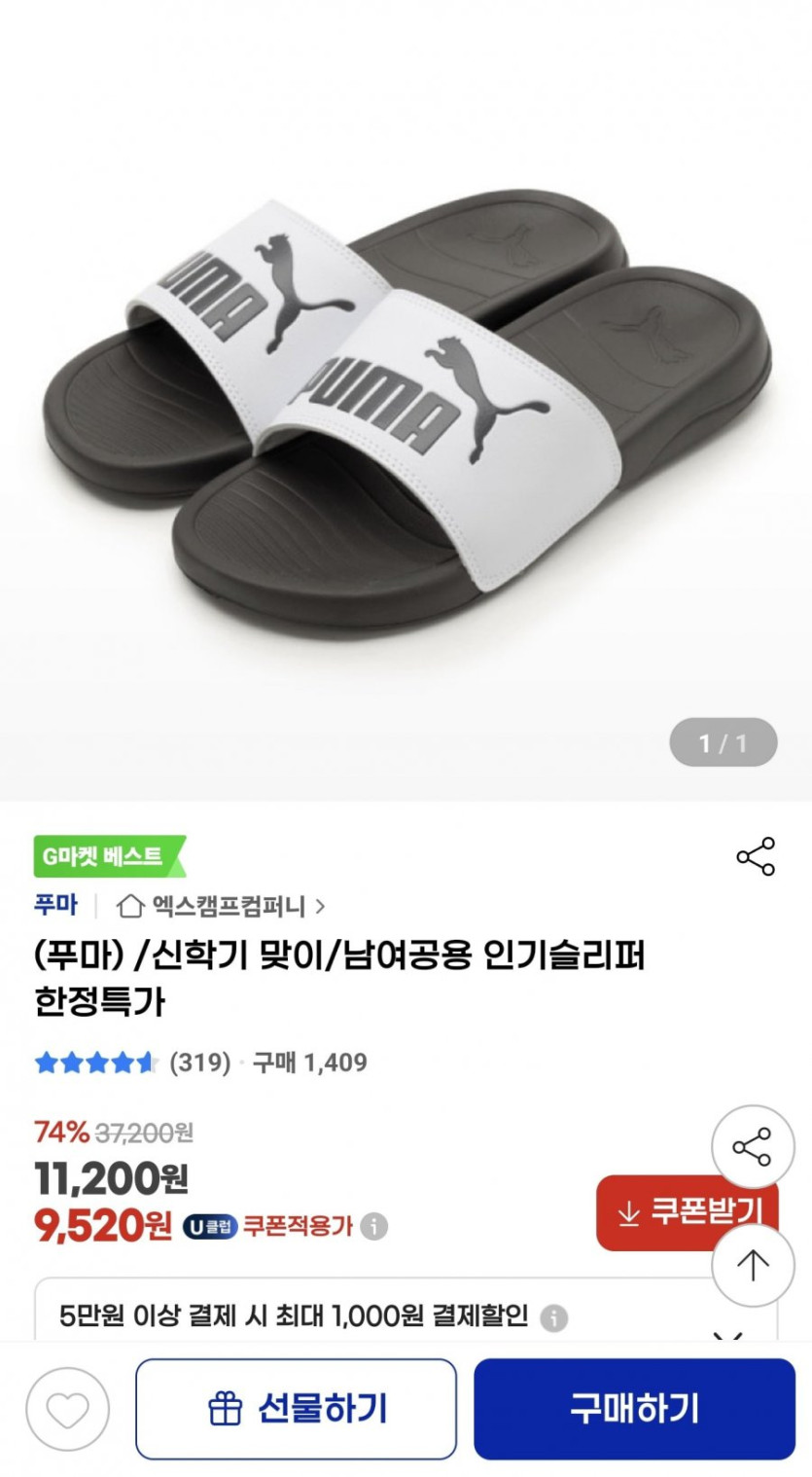This screenshot has width=812, height=1477.
Task: Open the 푸마 brand link
Action: click(55, 905)
